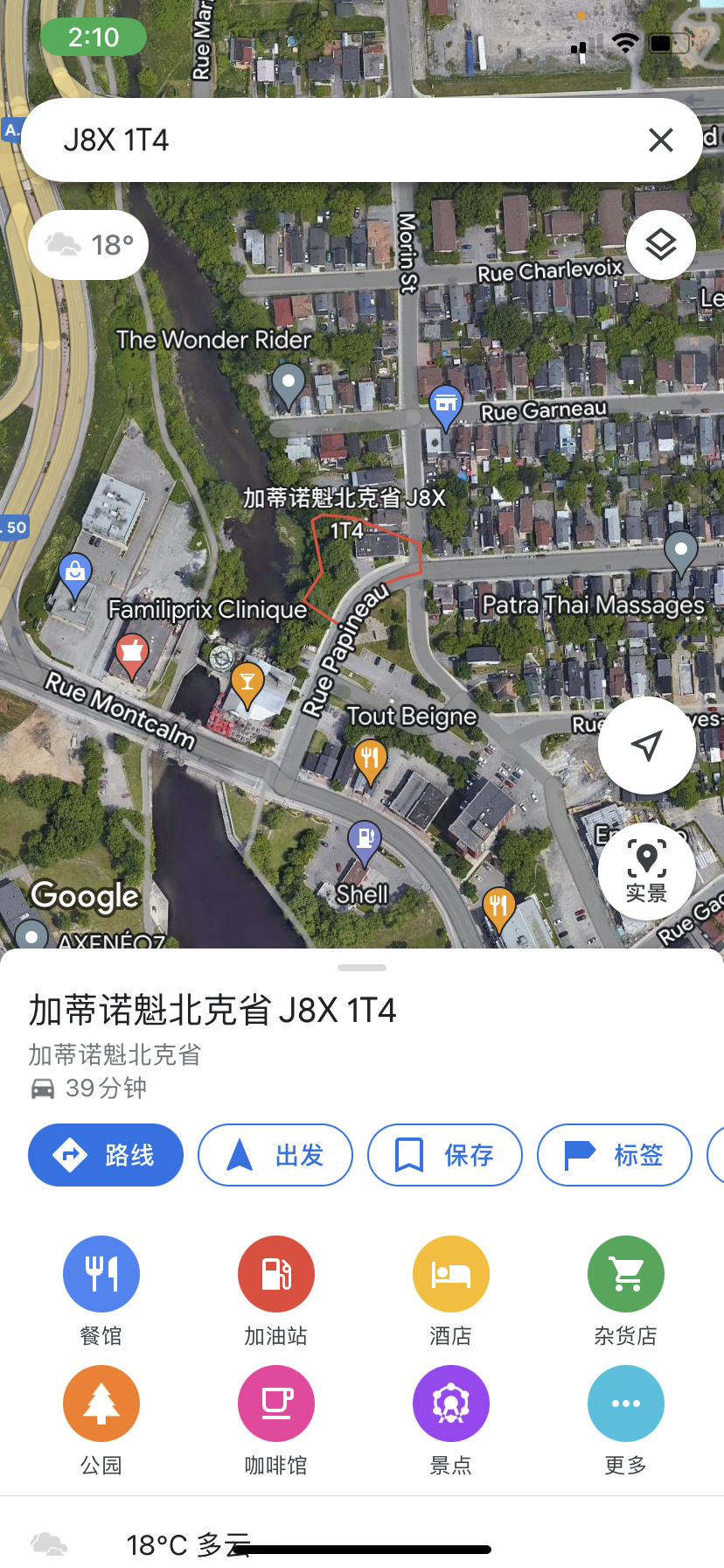
Task: Center map on my current location
Action: click(x=646, y=745)
